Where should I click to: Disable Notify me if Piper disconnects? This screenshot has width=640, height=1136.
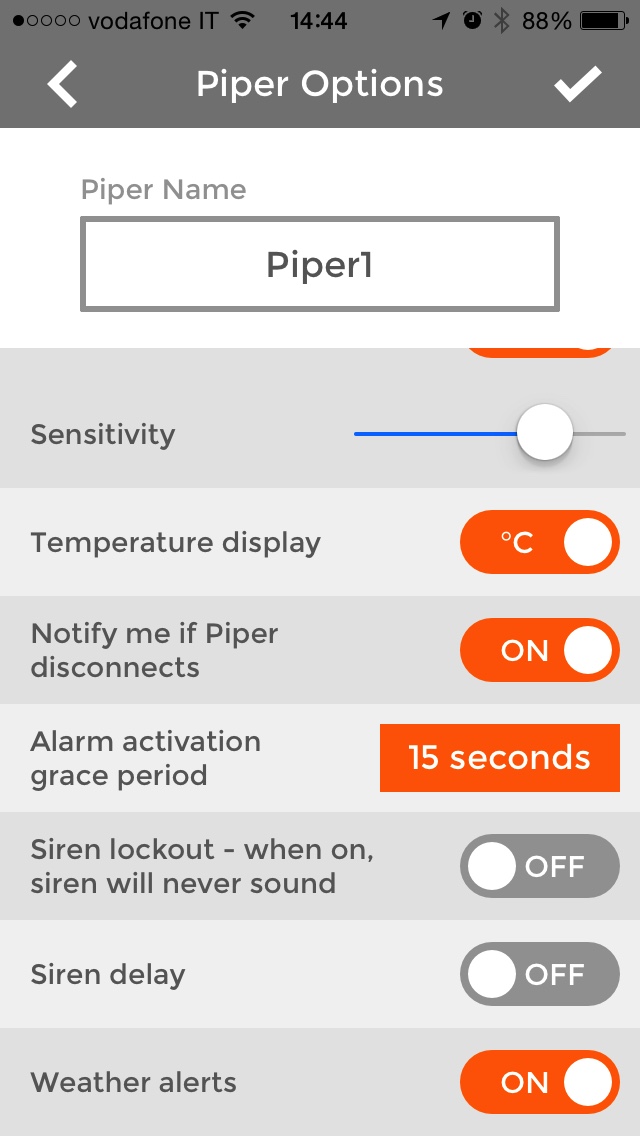coord(539,650)
